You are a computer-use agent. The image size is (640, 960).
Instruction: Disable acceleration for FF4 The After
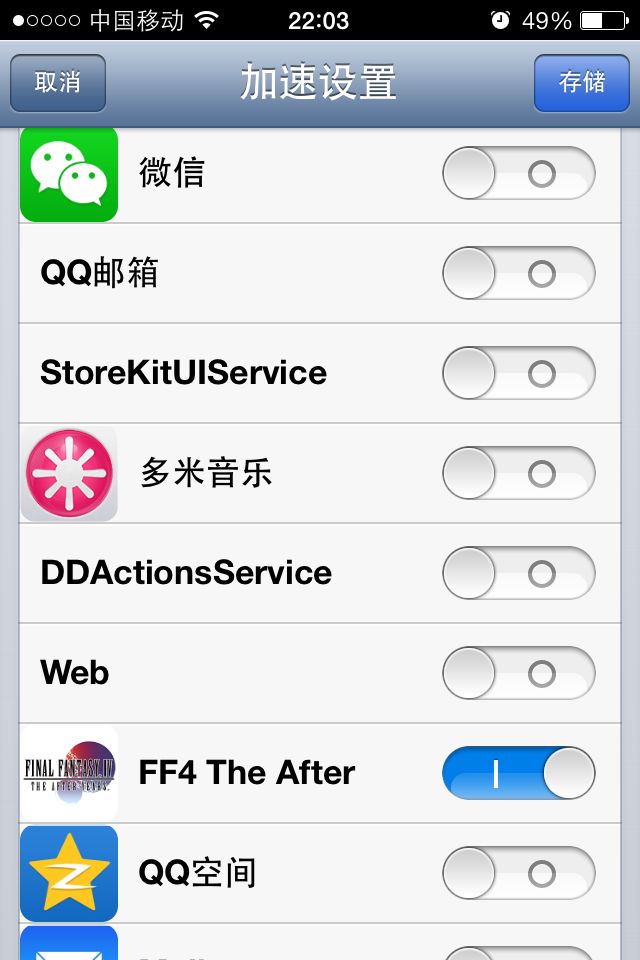click(519, 773)
